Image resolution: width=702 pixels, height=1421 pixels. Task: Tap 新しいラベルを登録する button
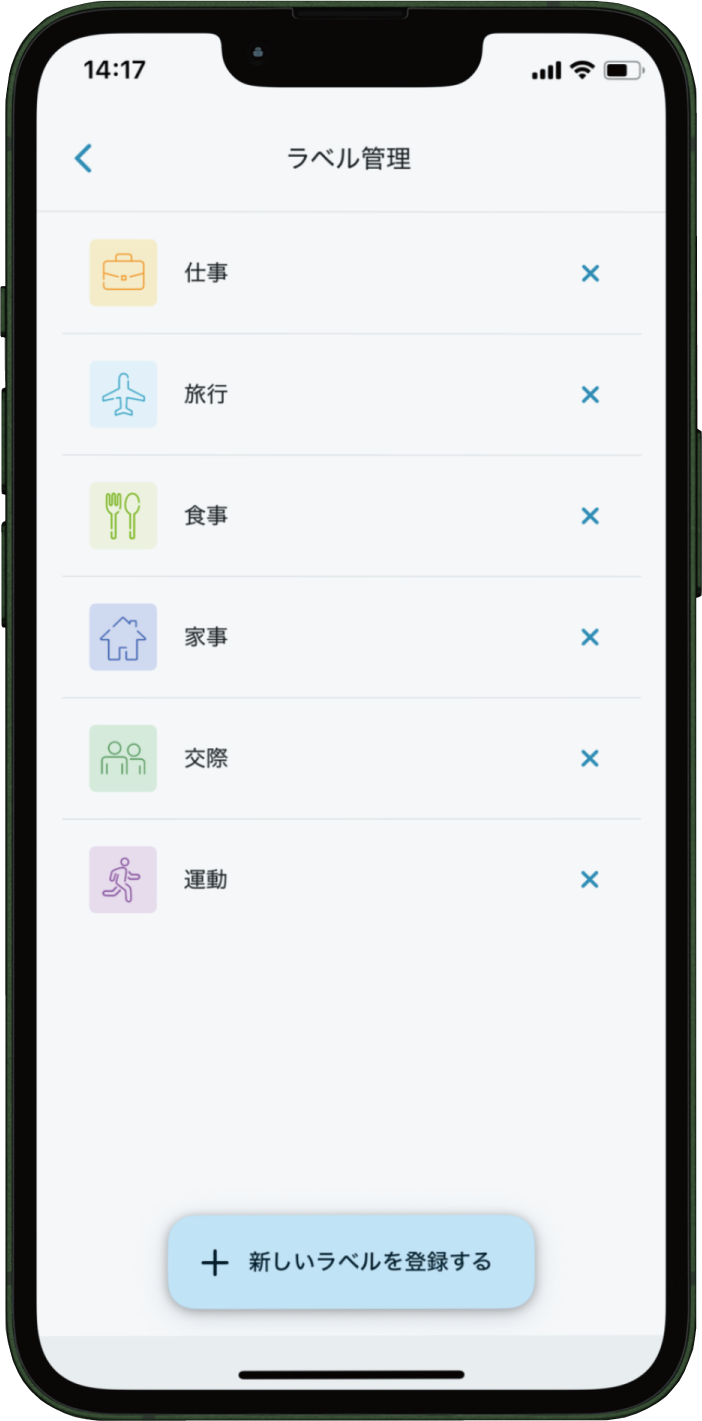[x=351, y=1262]
